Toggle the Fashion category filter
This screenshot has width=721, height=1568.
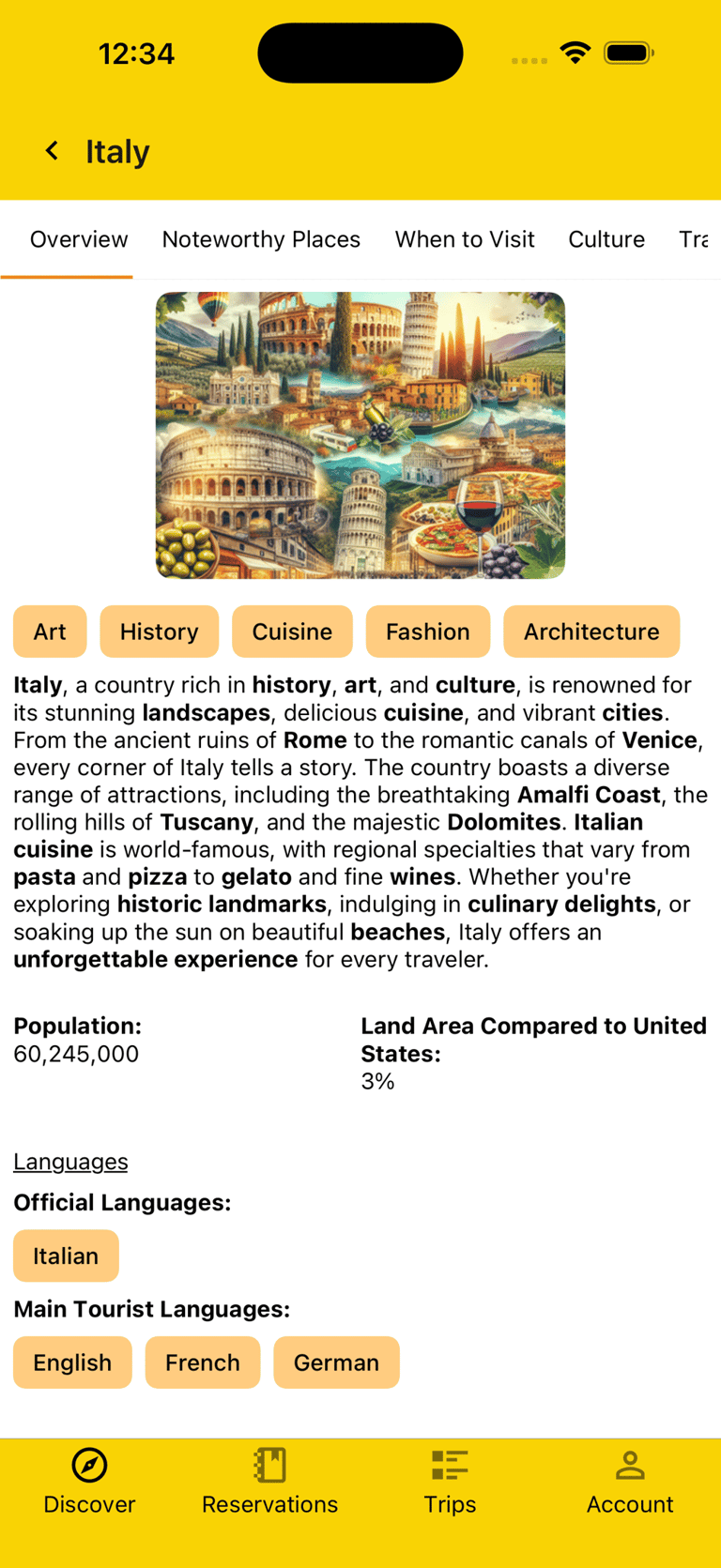(427, 632)
